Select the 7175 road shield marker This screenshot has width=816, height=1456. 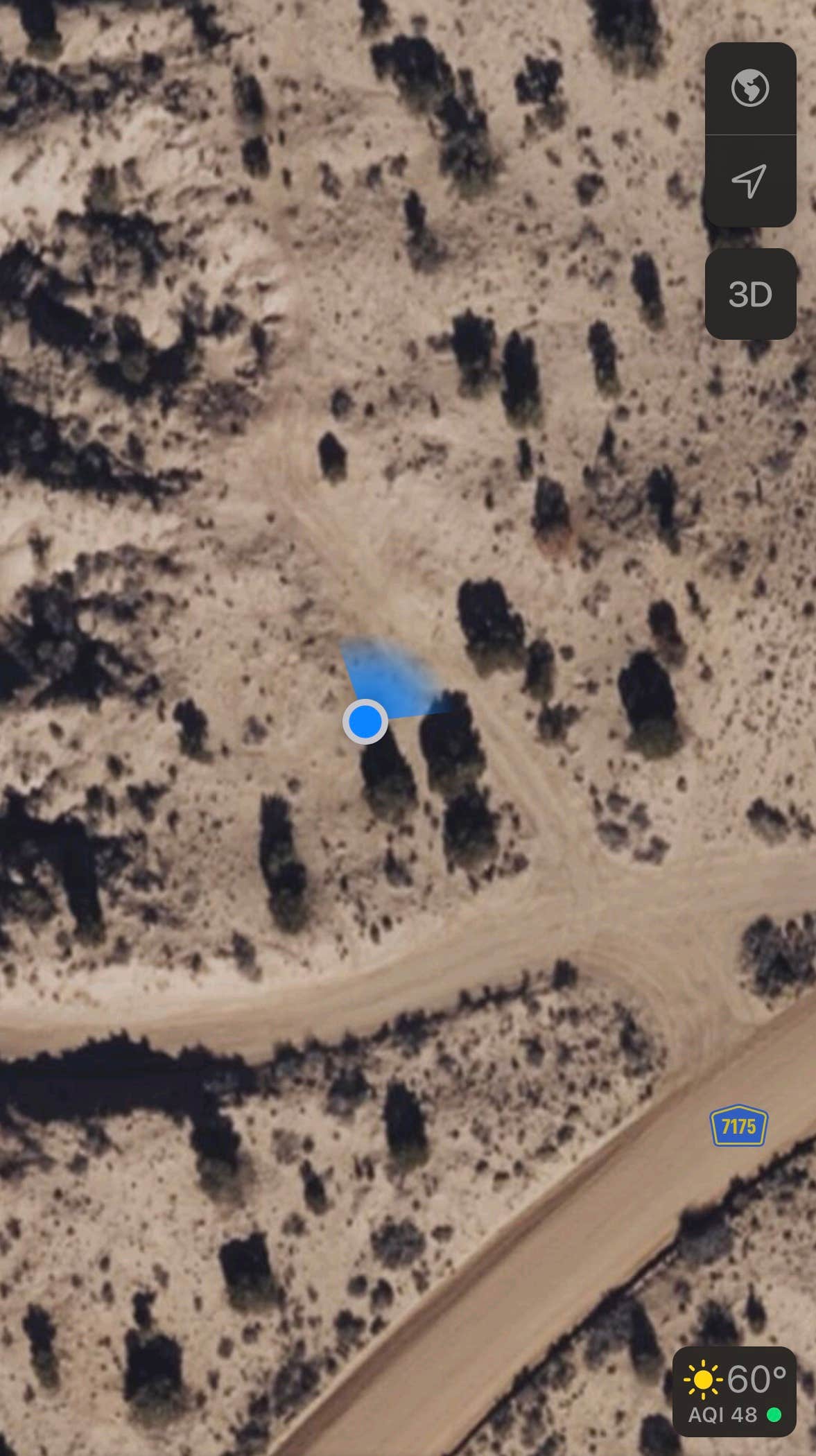738,1125
